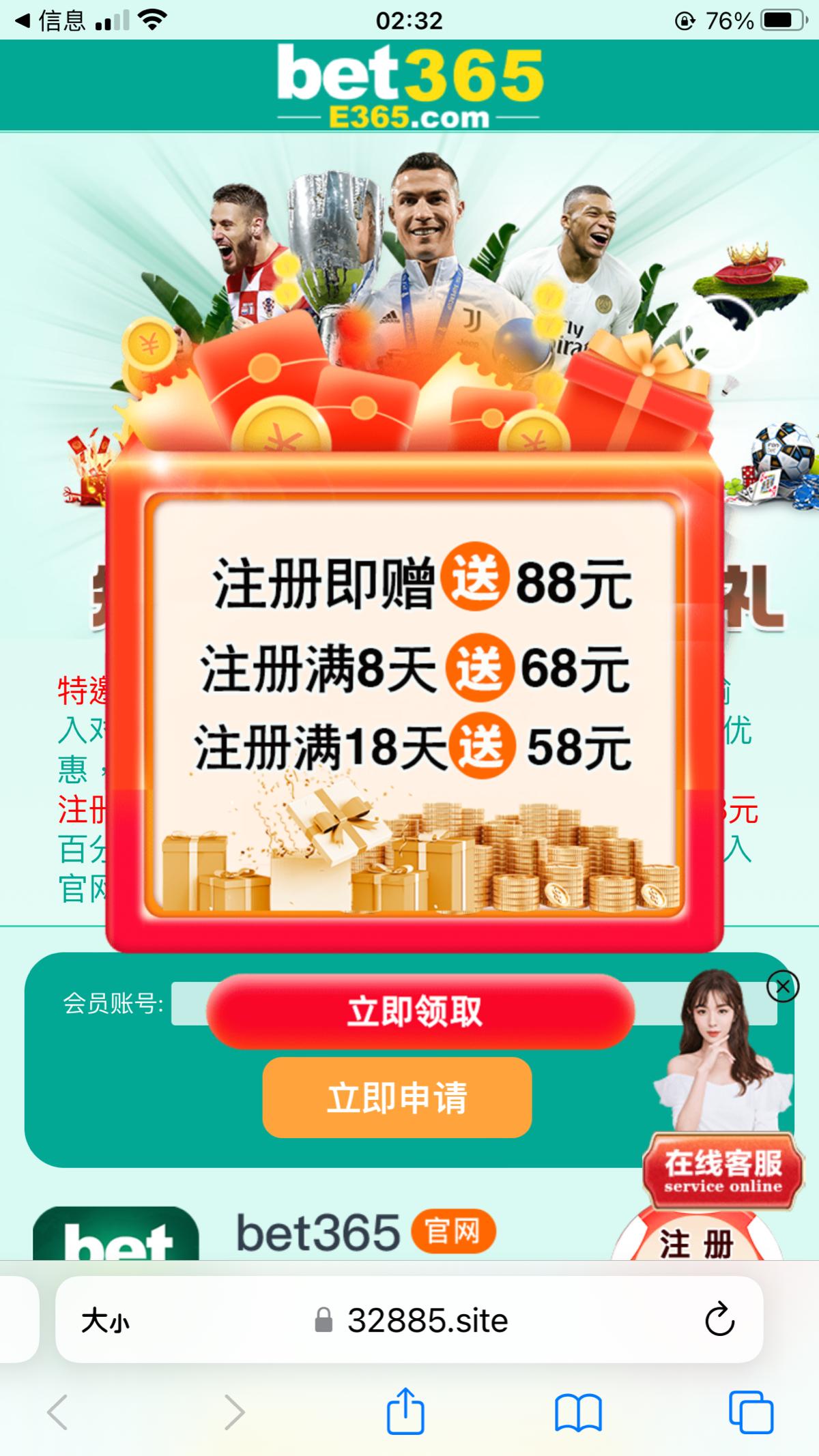Tap the orange 立即申请 button
This screenshot has width=819, height=1456.
tap(397, 1097)
